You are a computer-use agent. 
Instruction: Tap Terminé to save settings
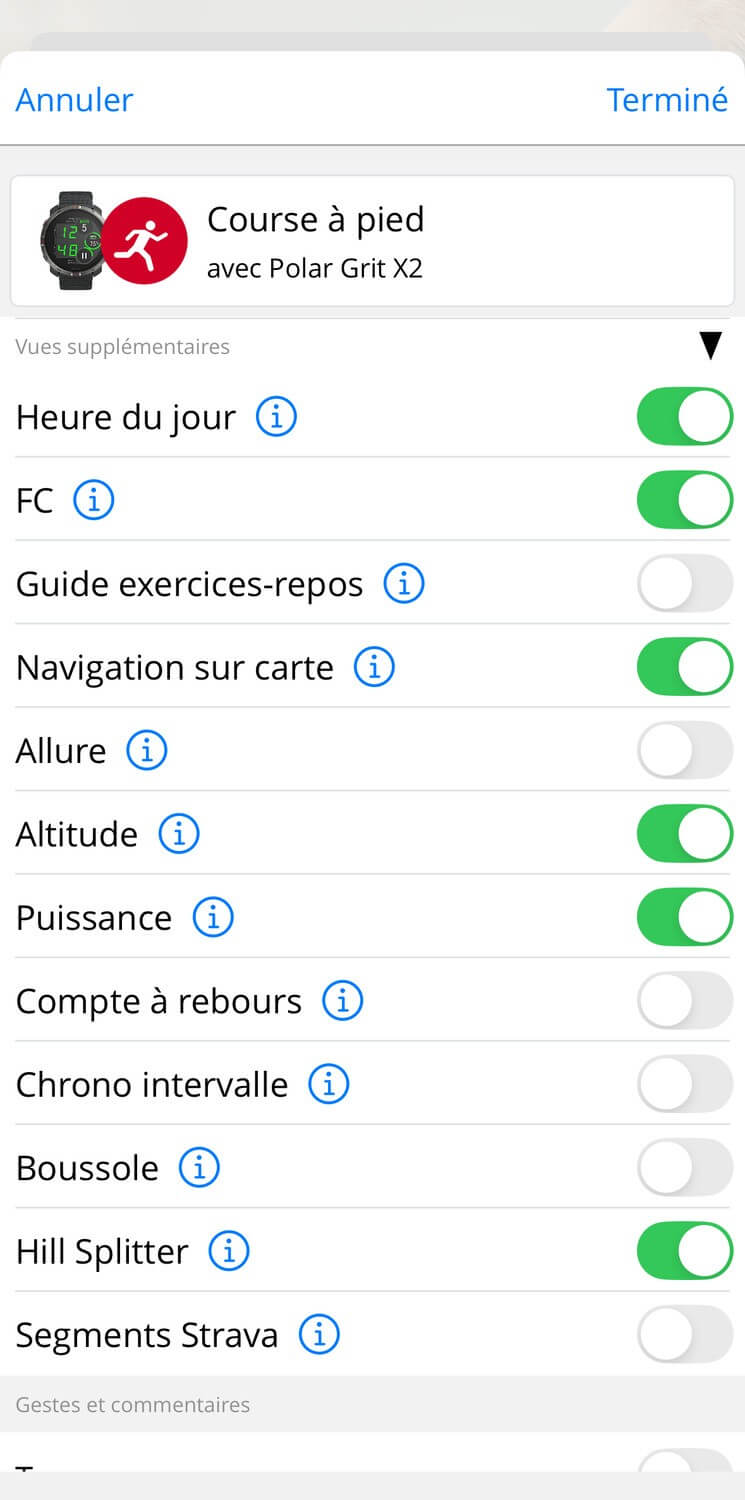pos(667,100)
